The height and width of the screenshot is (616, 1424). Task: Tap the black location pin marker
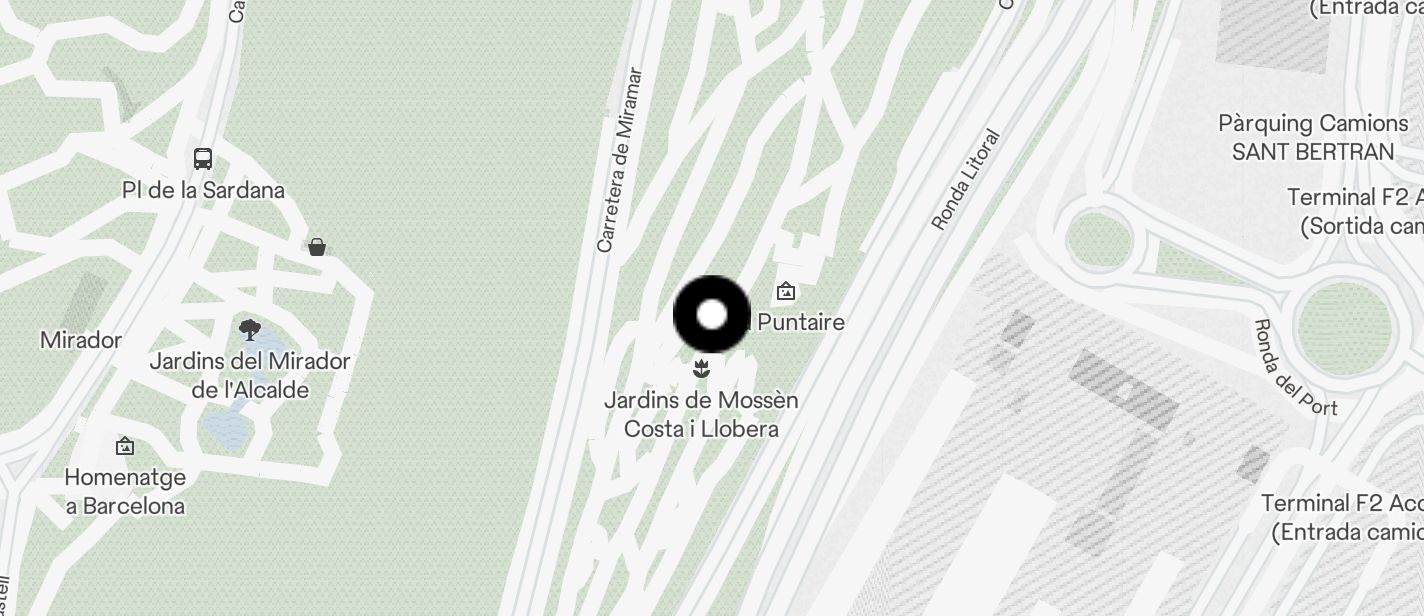pos(711,315)
